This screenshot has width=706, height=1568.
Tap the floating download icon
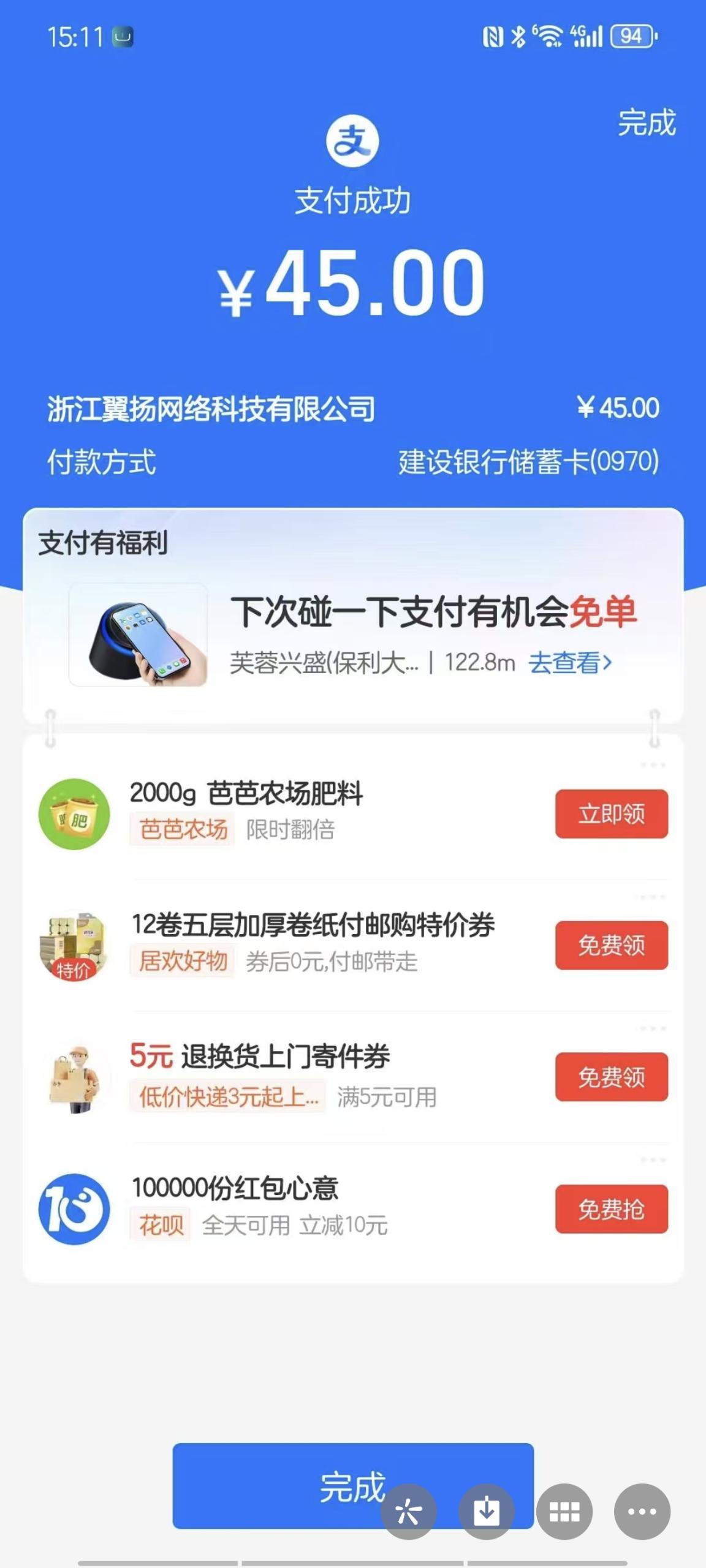pyautogui.click(x=486, y=1512)
